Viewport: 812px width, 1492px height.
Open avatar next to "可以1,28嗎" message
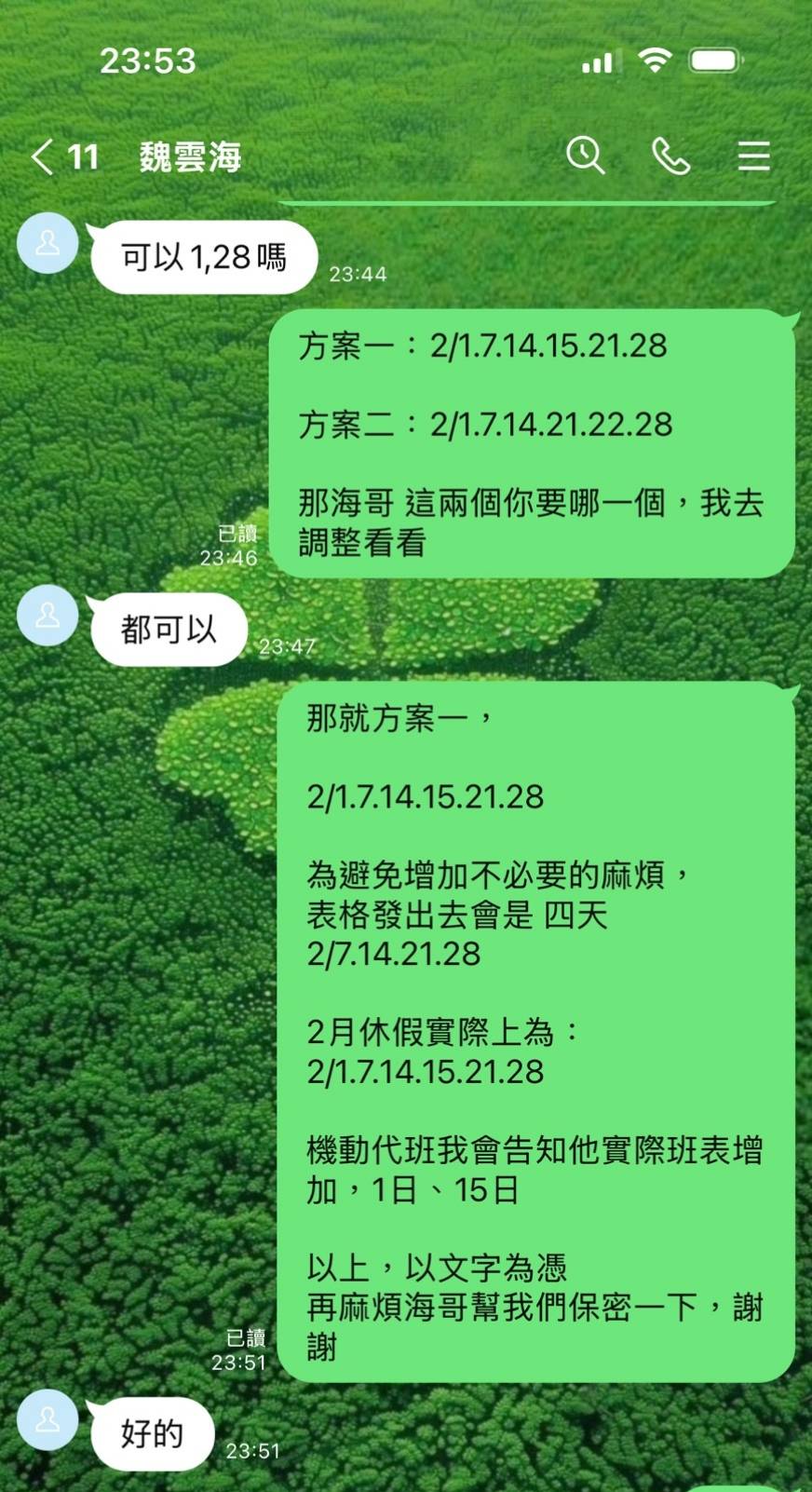click(x=47, y=243)
